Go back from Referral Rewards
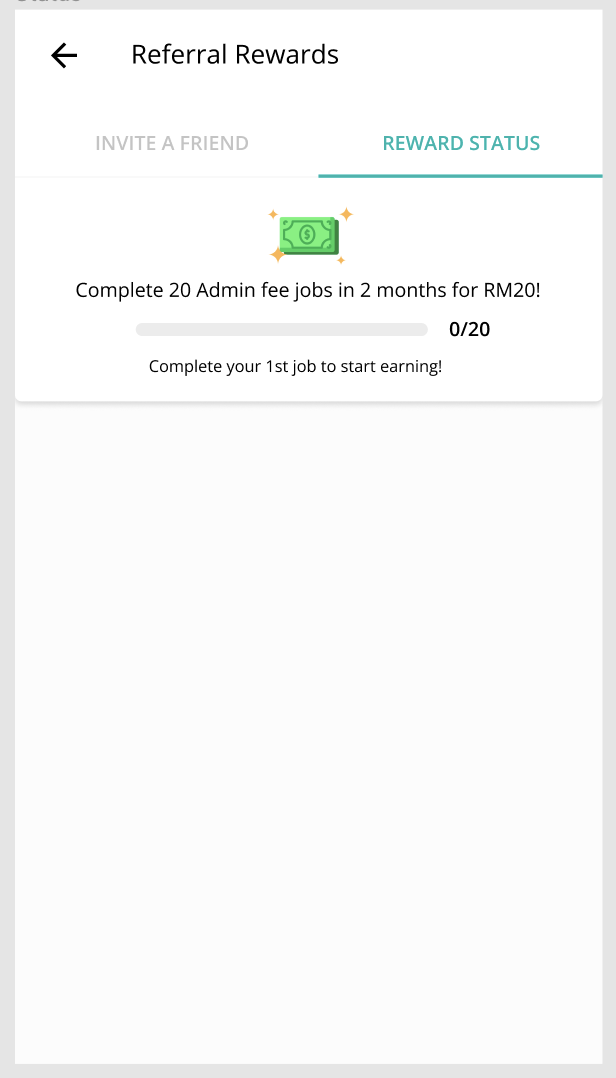 (x=64, y=55)
